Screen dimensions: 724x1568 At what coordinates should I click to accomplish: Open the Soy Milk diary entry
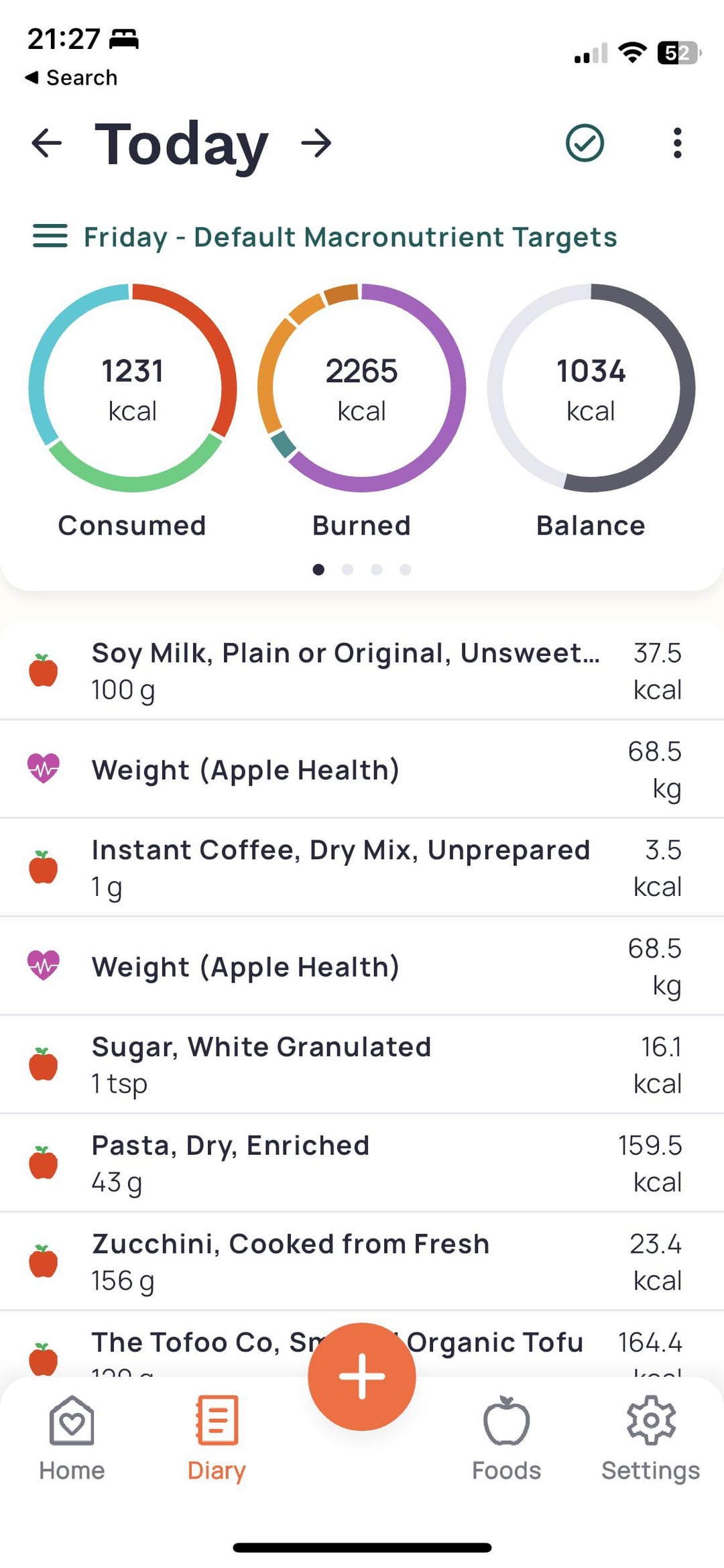point(346,671)
